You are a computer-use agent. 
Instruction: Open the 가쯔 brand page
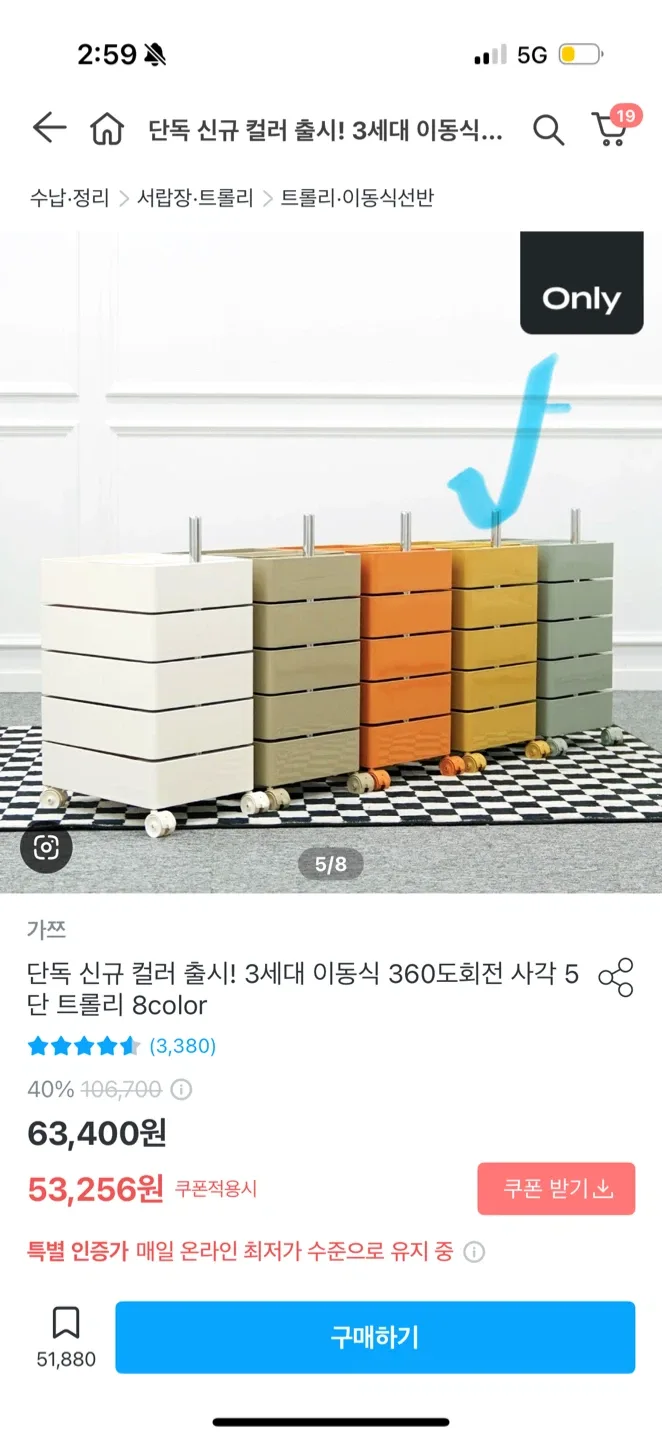pyautogui.click(x=46, y=930)
